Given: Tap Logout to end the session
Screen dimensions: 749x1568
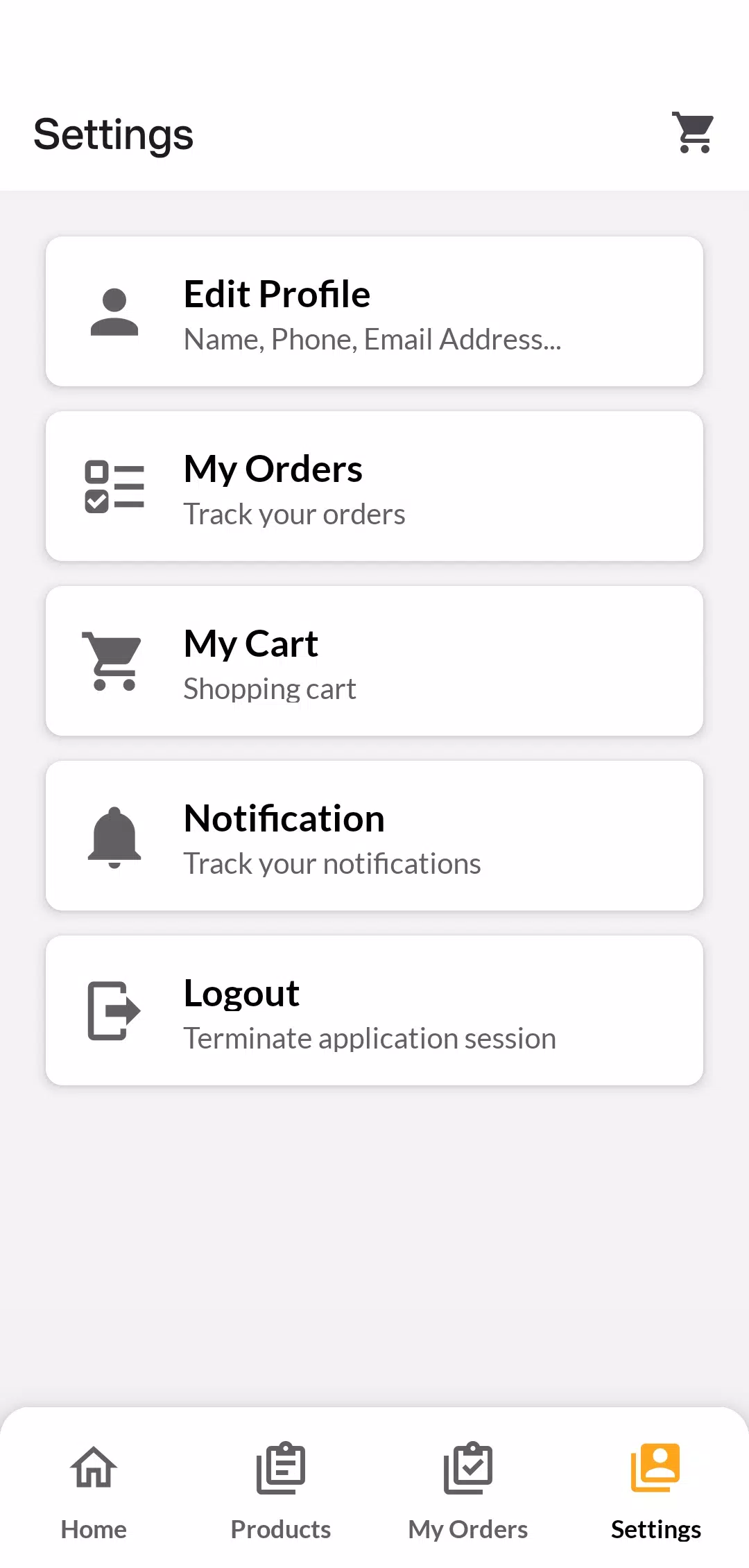Looking at the screenshot, I should click(374, 1010).
